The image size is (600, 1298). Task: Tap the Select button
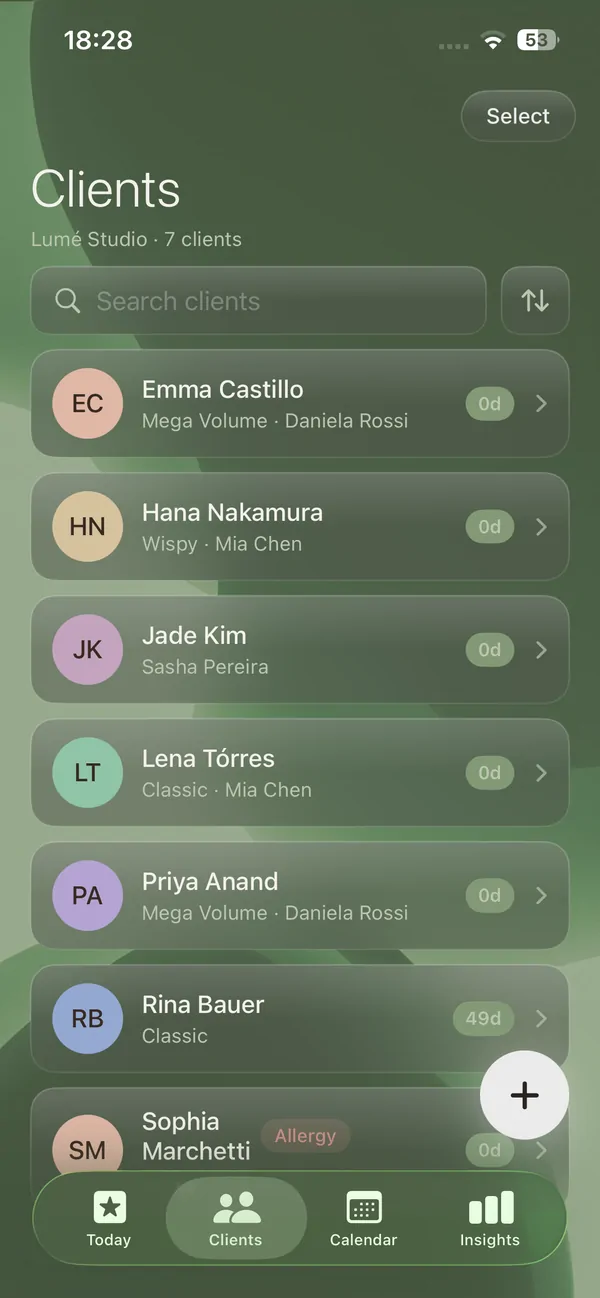click(518, 116)
